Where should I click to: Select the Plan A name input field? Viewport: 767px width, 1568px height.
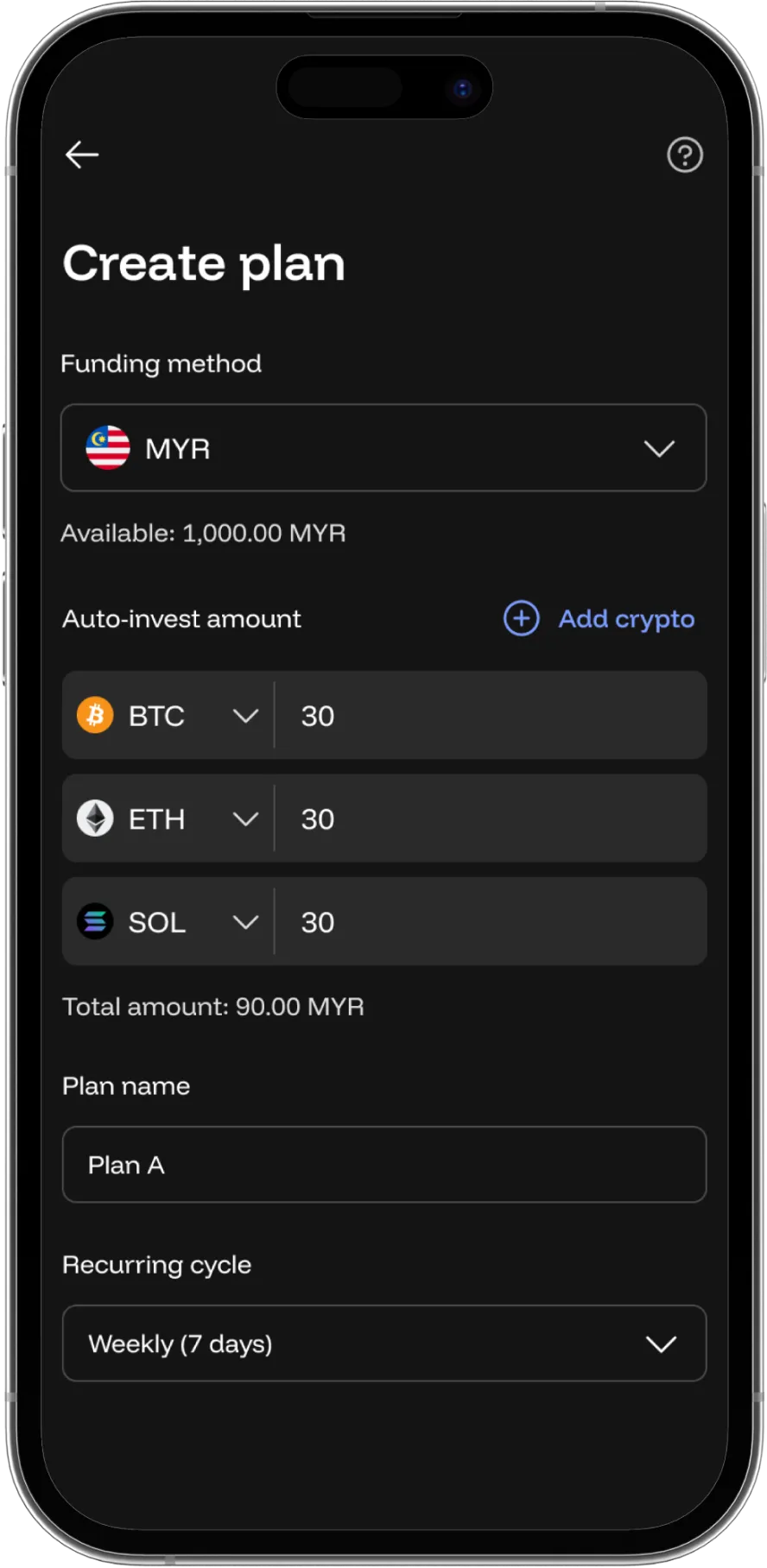(x=383, y=1164)
